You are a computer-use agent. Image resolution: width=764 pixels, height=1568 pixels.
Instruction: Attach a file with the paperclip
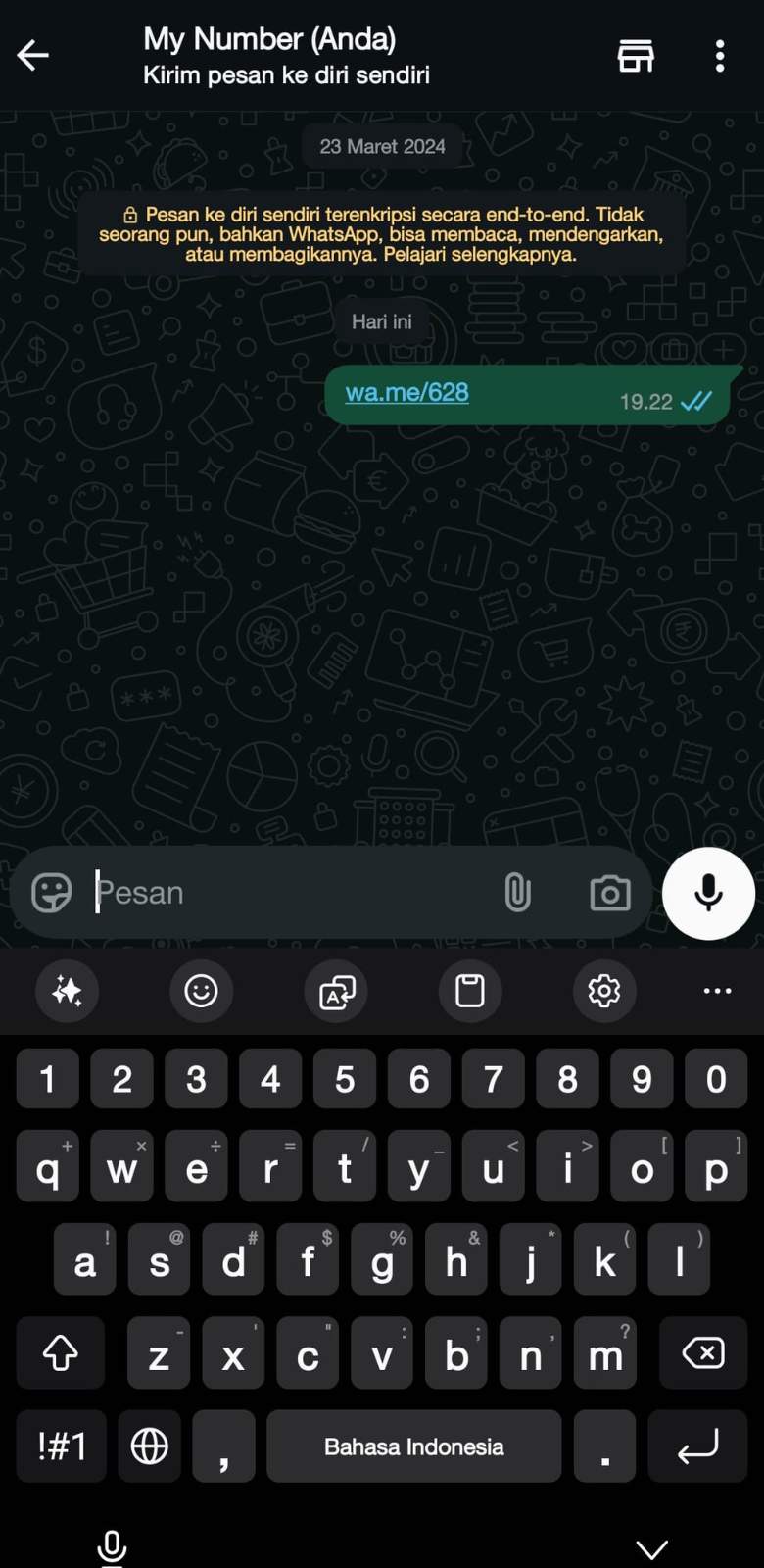click(517, 893)
